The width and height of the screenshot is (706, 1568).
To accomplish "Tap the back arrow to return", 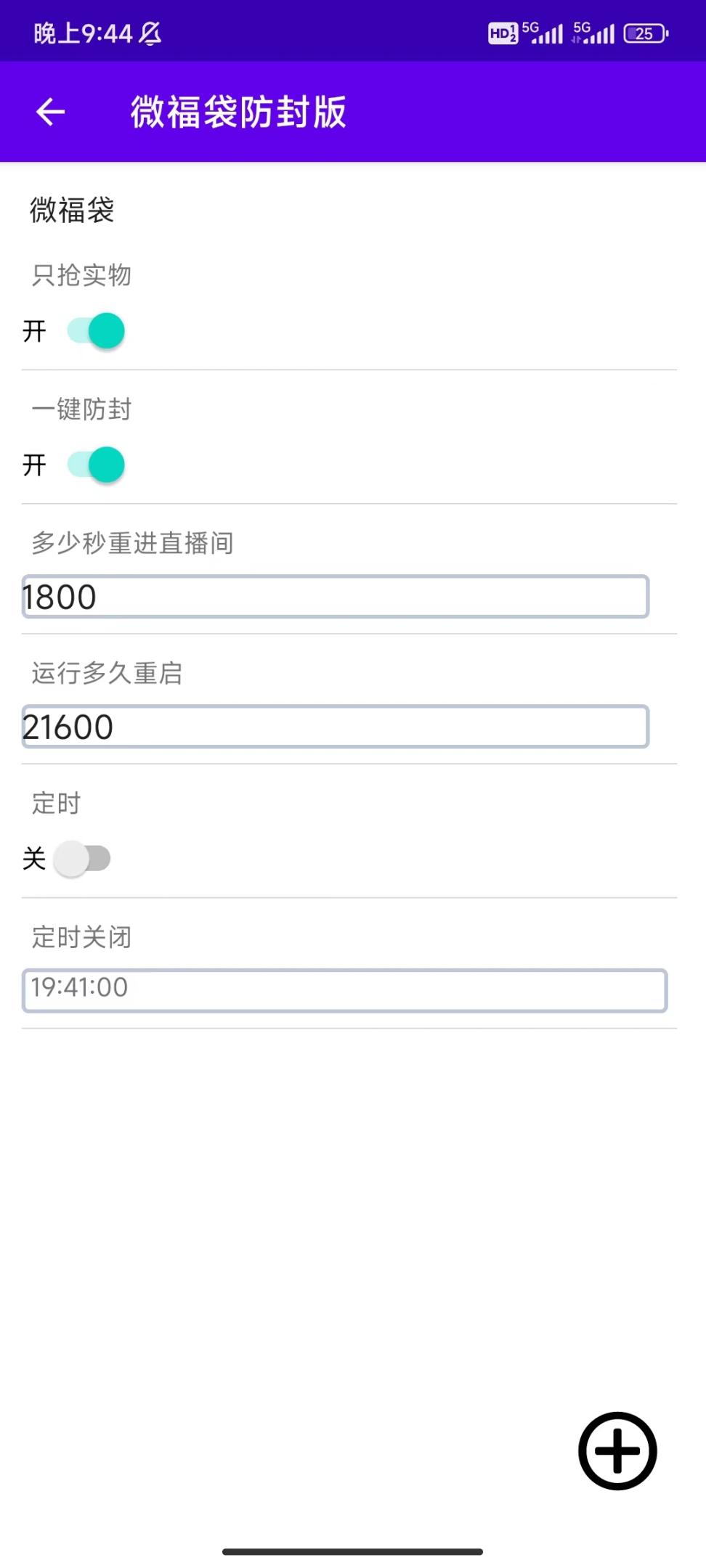I will point(49,113).
